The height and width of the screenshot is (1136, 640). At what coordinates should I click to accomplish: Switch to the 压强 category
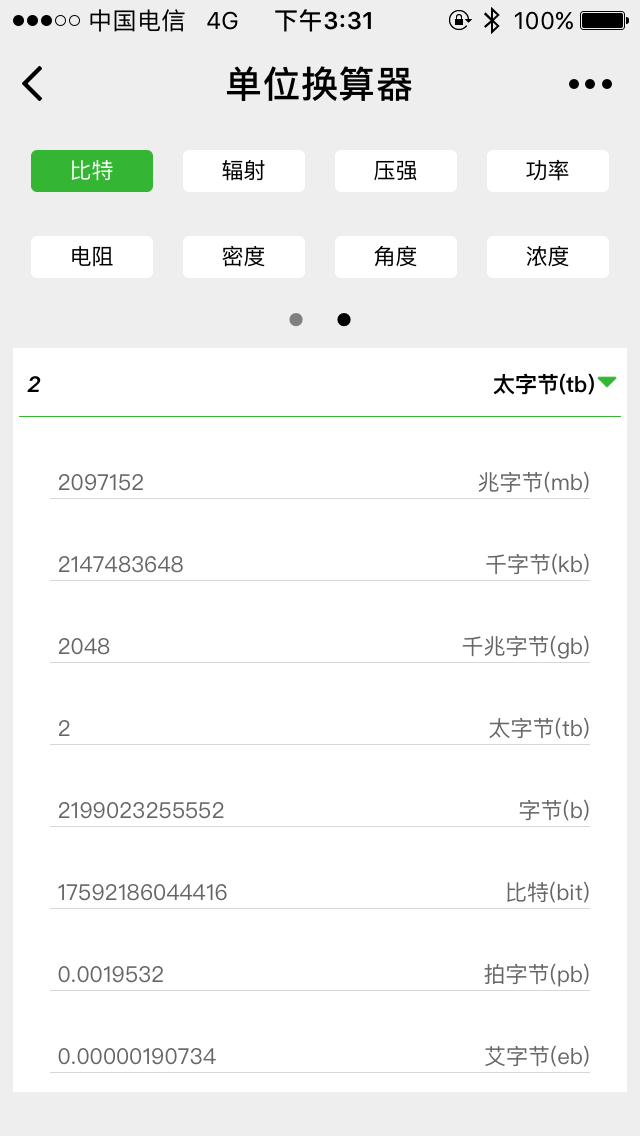point(396,171)
